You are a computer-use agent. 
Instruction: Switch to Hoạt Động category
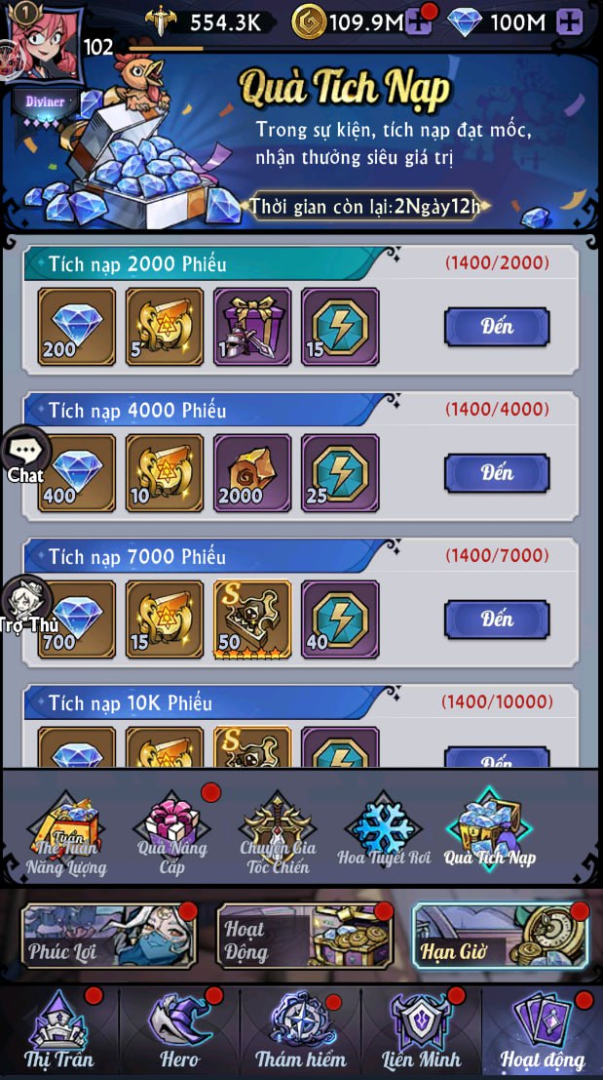[303, 938]
